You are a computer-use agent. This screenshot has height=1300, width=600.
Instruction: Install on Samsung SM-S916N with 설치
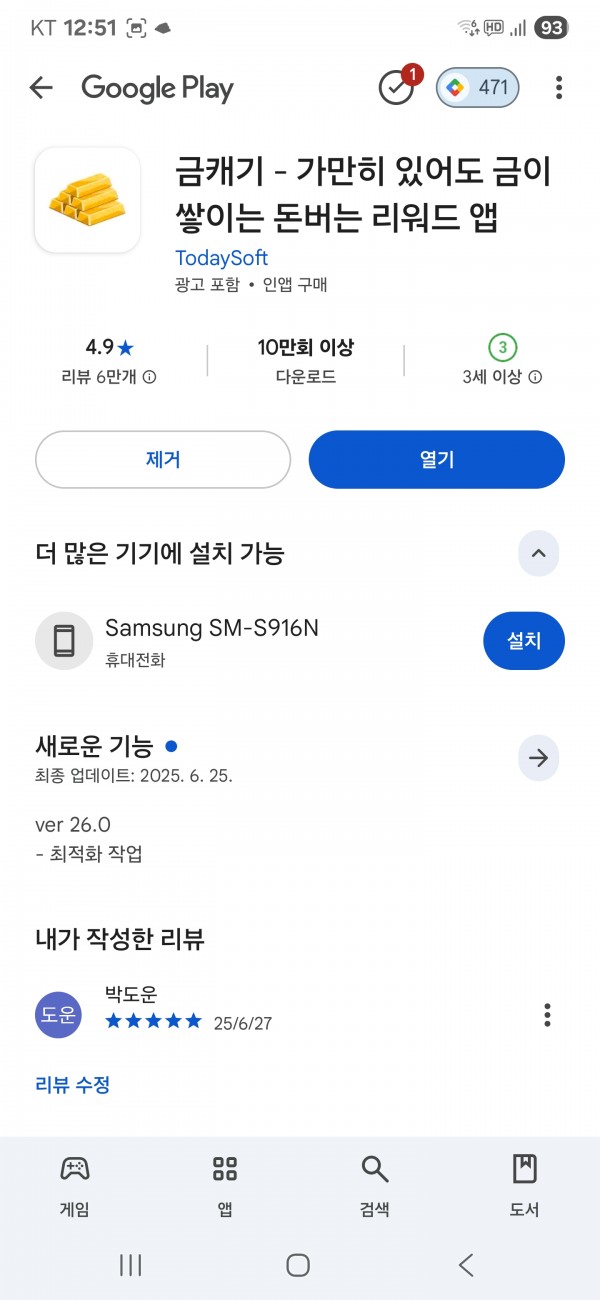(x=524, y=641)
